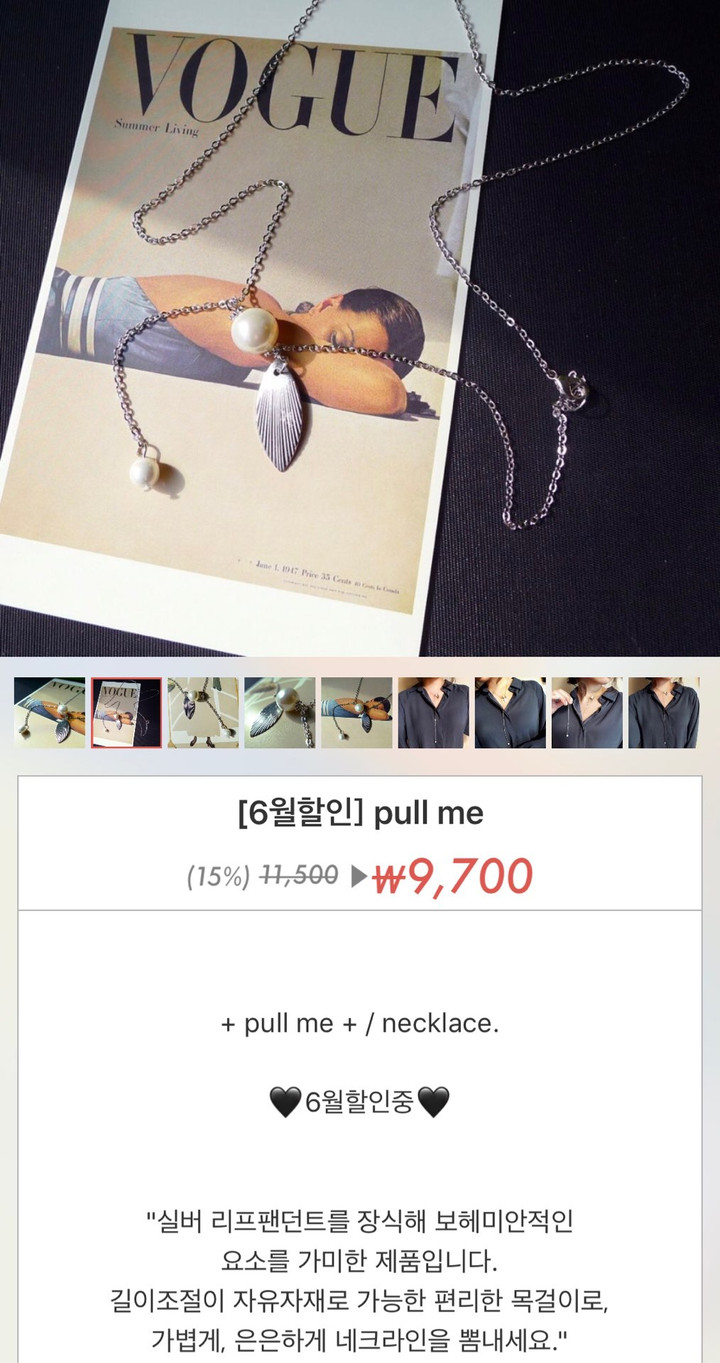The height and width of the screenshot is (1363, 720).
Task: View the first model-wearing-necklace thumbnail
Action: click(433, 712)
